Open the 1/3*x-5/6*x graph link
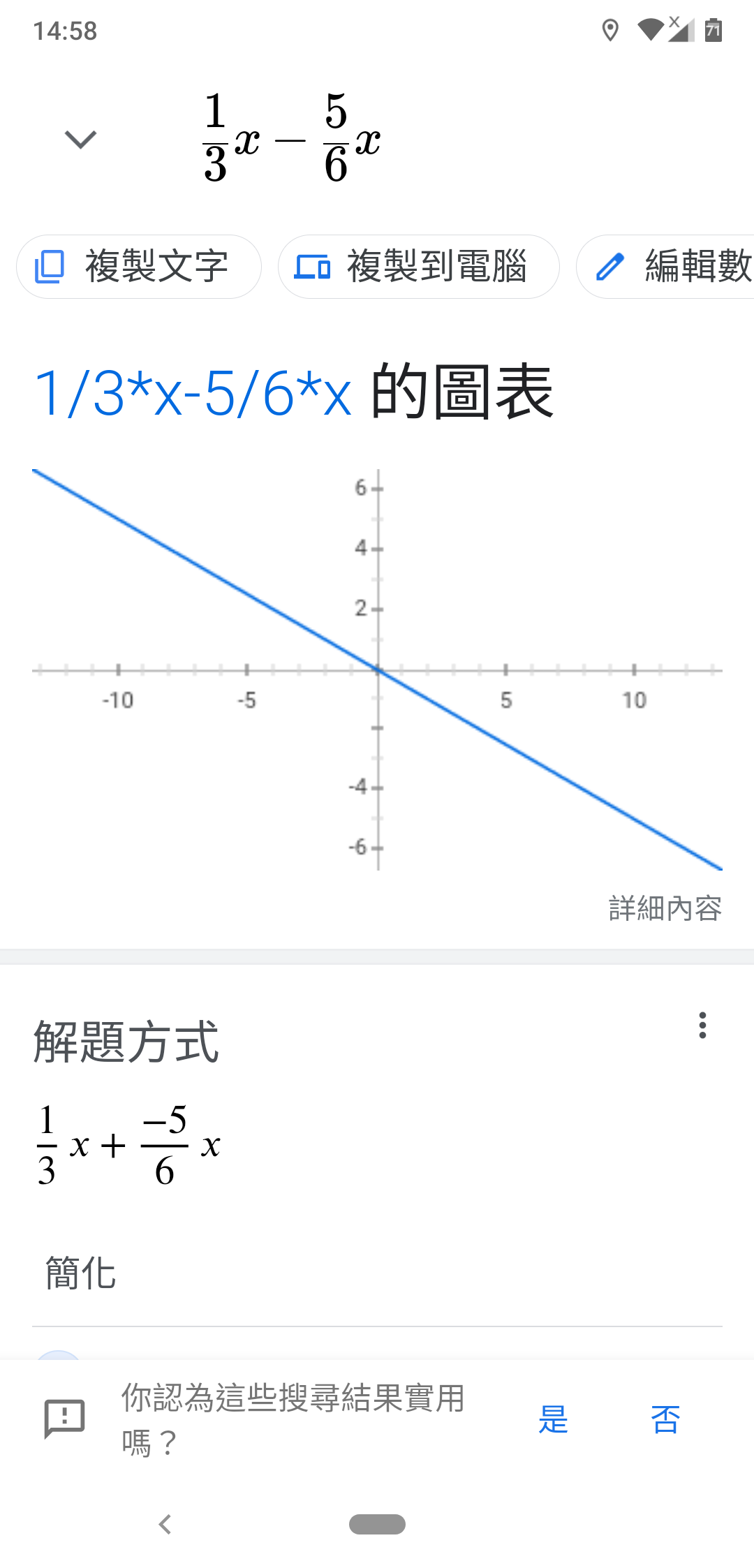The image size is (754, 1568). pyautogui.click(x=193, y=394)
